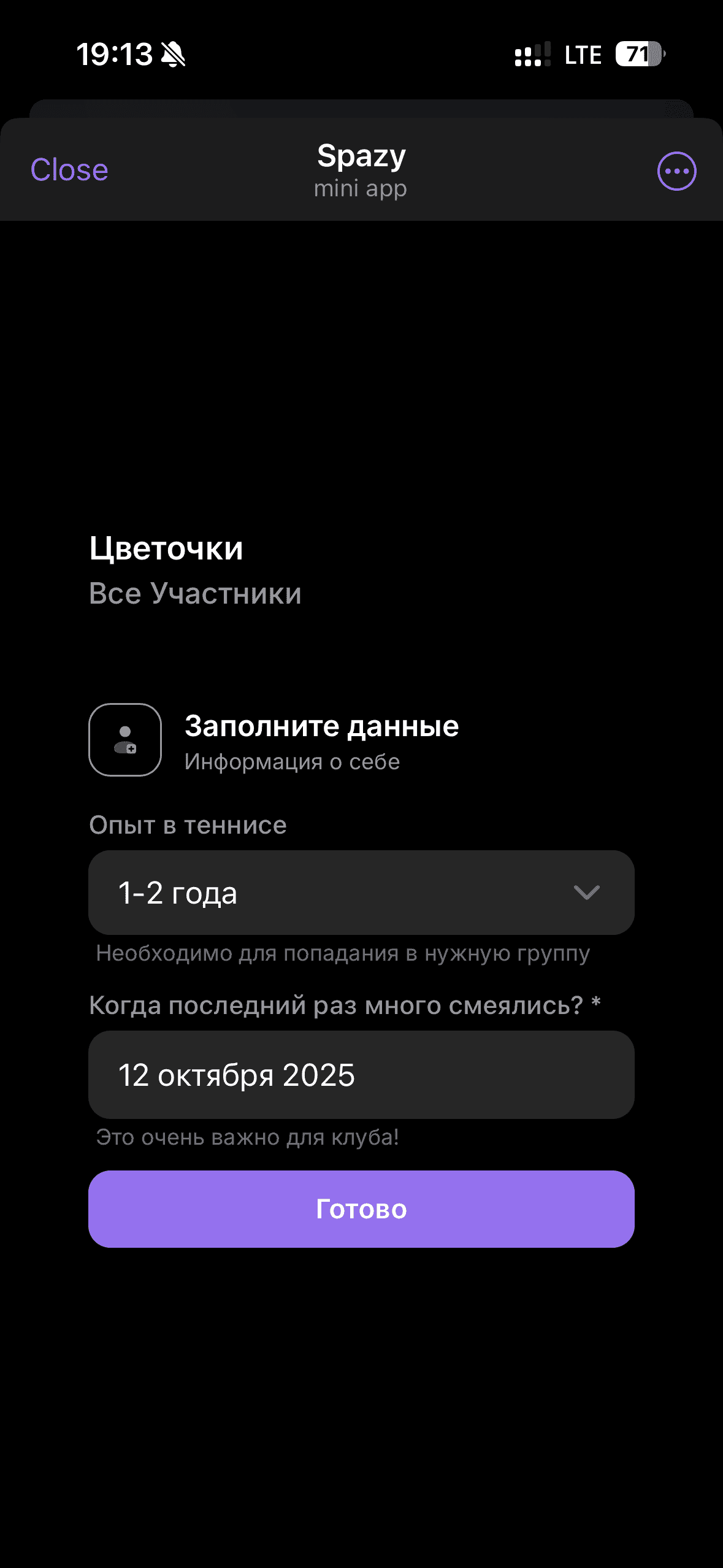Select the 'Цветочки' club title
Viewport: 723px width, 1568px height.
[x=166, y=548]
